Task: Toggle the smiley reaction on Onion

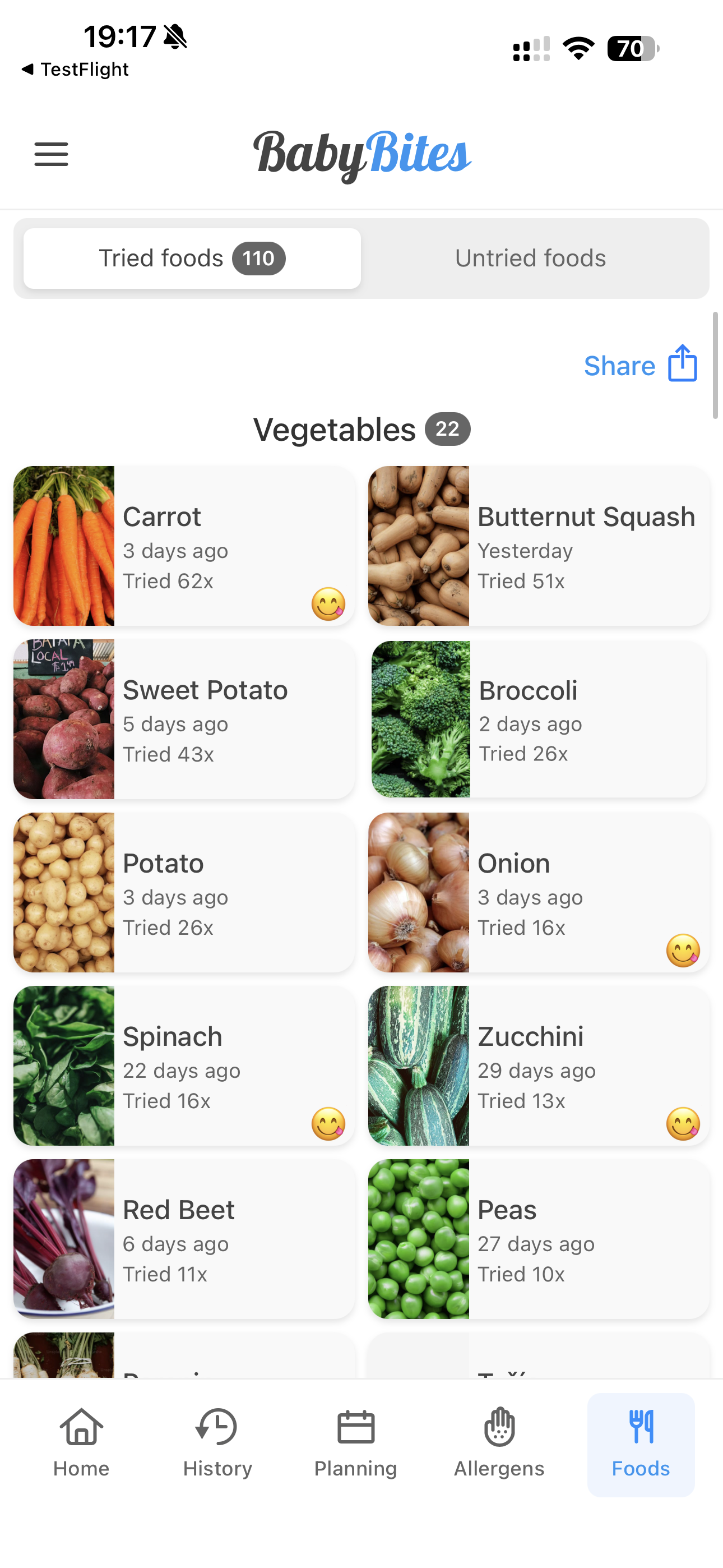Action: [x=683, y=949]
